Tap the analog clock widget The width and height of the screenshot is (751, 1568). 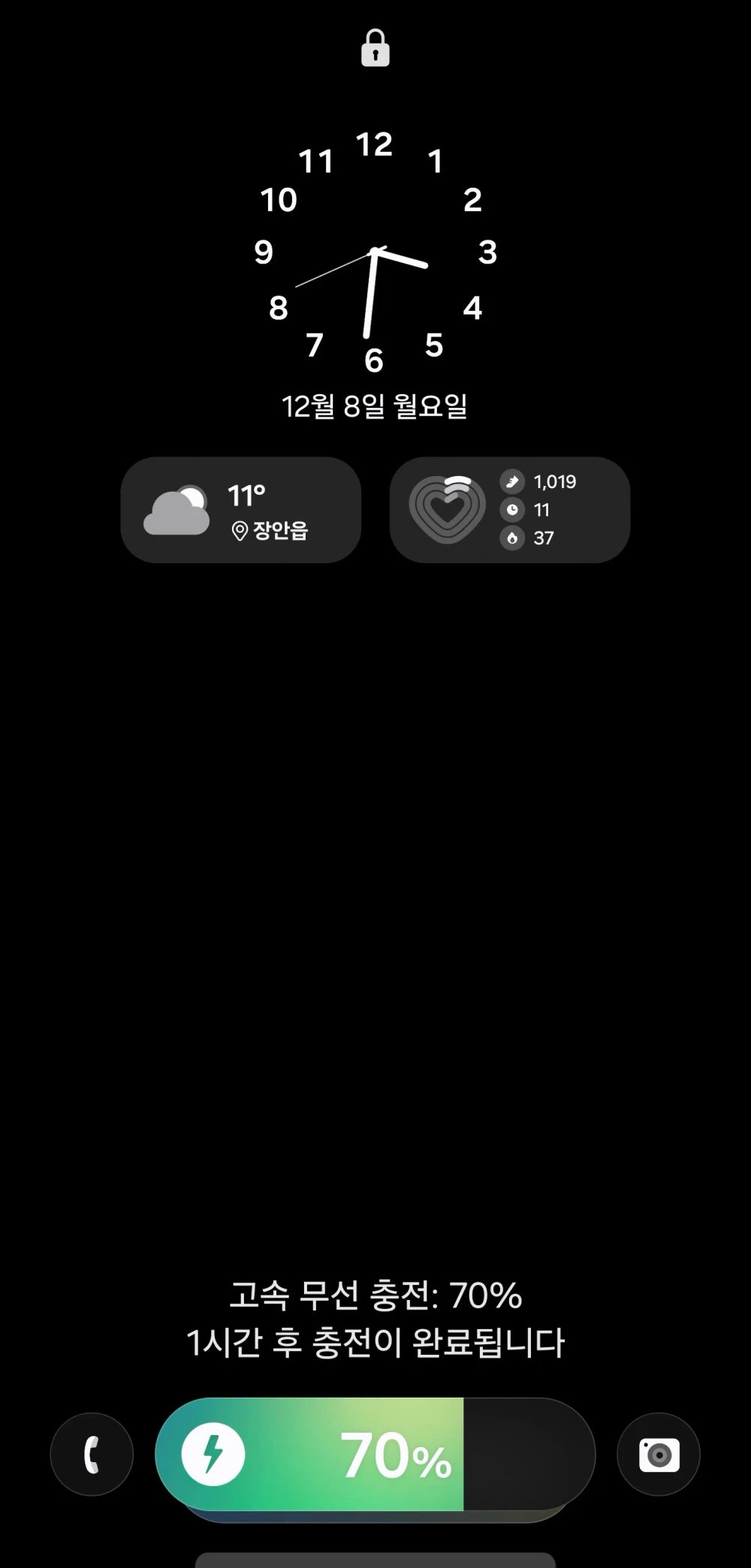pyautogui.click(x=375, y=252)
